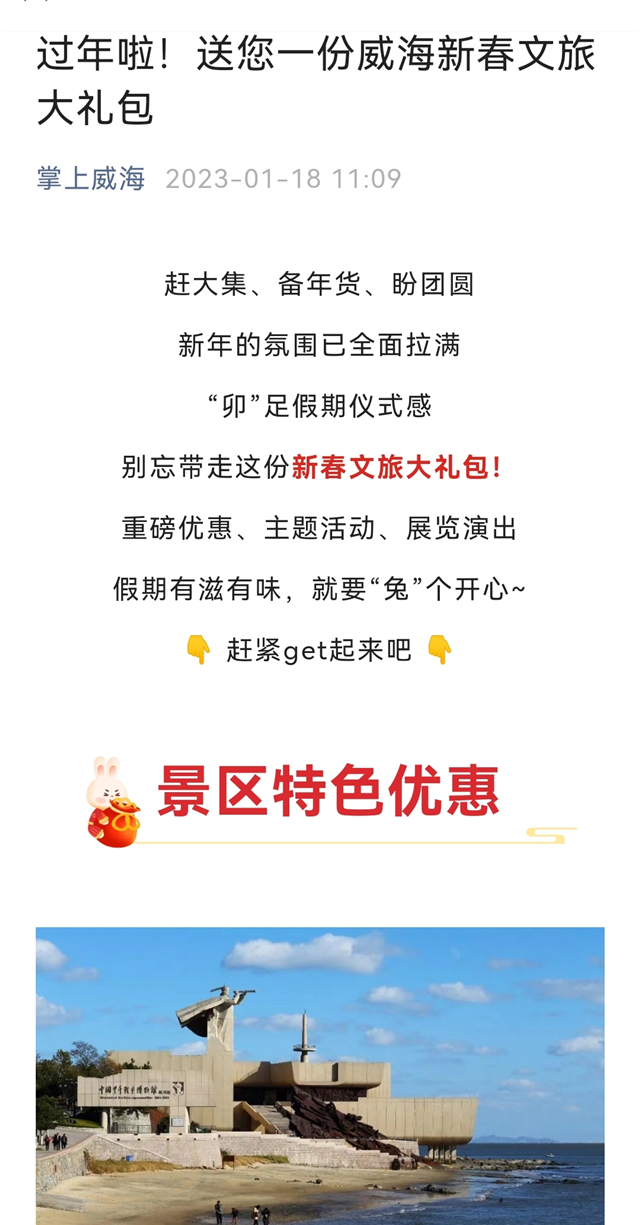Open the 掌上威海 account page
Screen dimensions: 640x1225
click(x=91, y=179)
